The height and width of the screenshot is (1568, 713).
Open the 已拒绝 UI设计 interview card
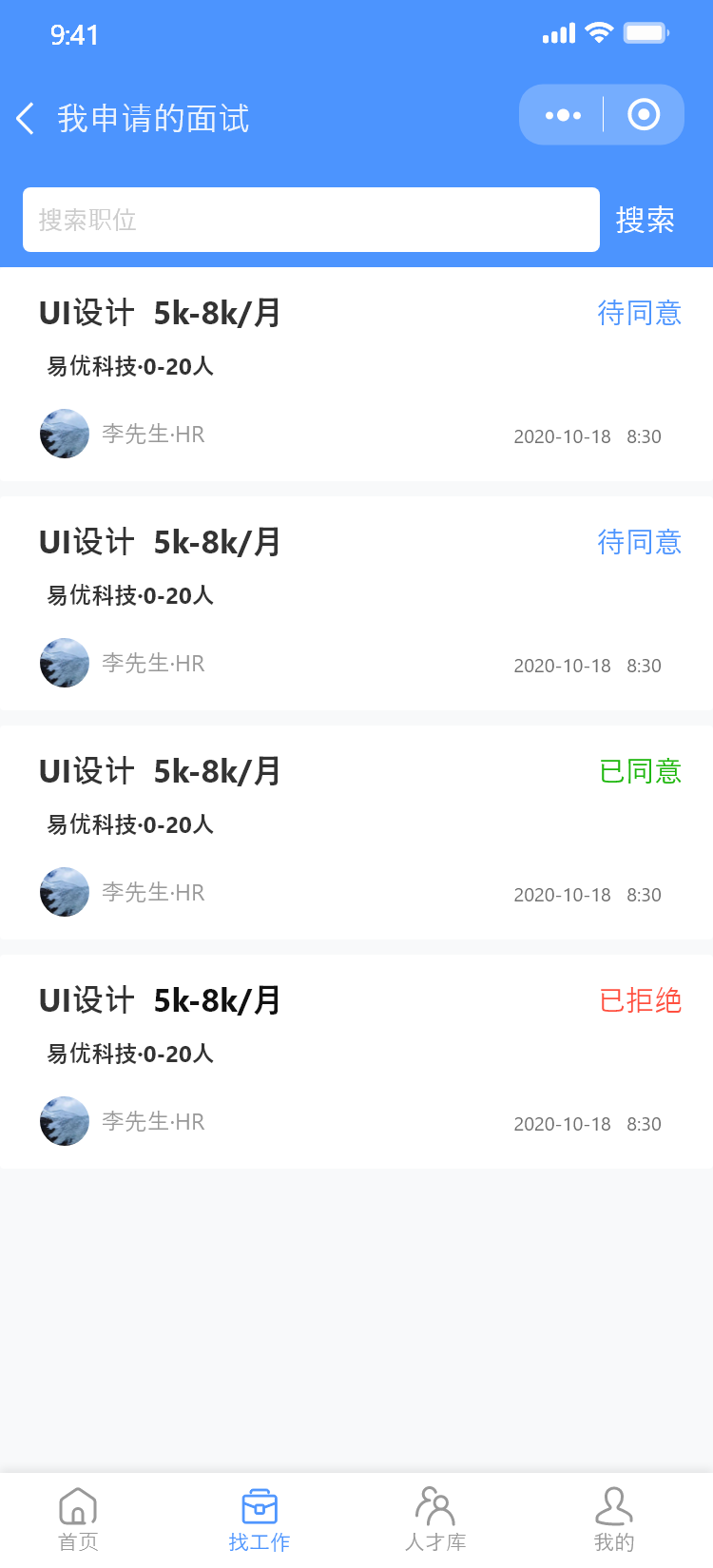click(356, 1061)
